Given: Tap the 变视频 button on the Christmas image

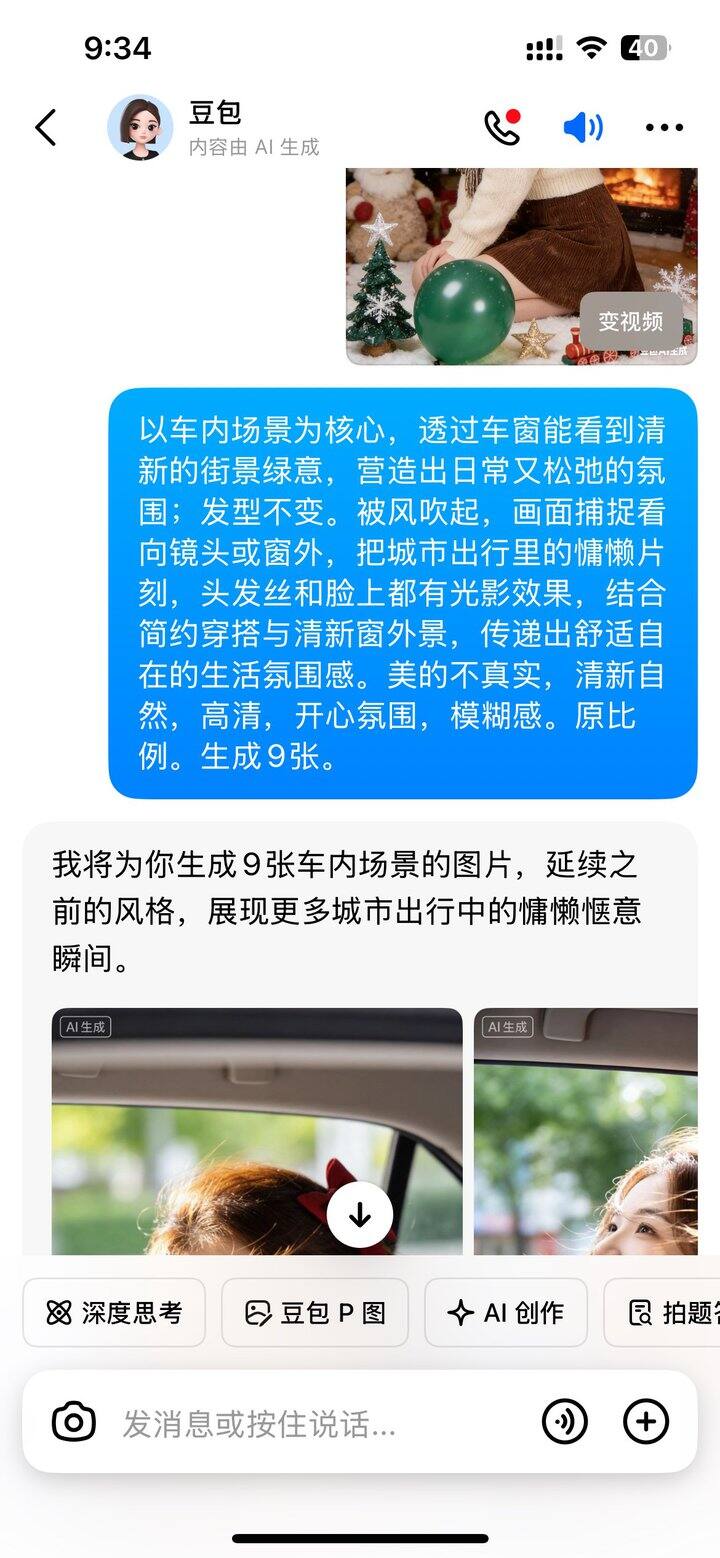Looking at the screenshot, I should tap(631, 321).
